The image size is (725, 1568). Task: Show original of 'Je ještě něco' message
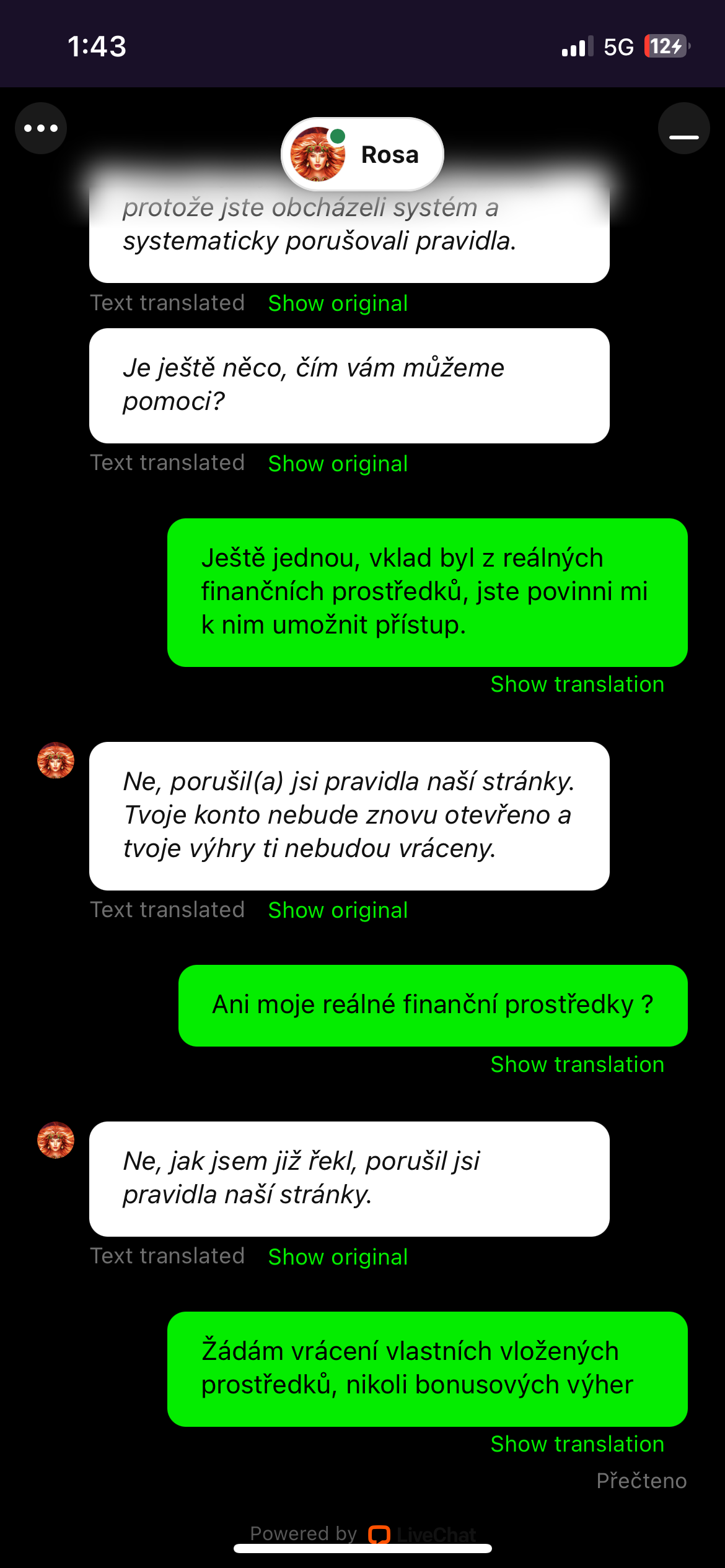[338, 464]
